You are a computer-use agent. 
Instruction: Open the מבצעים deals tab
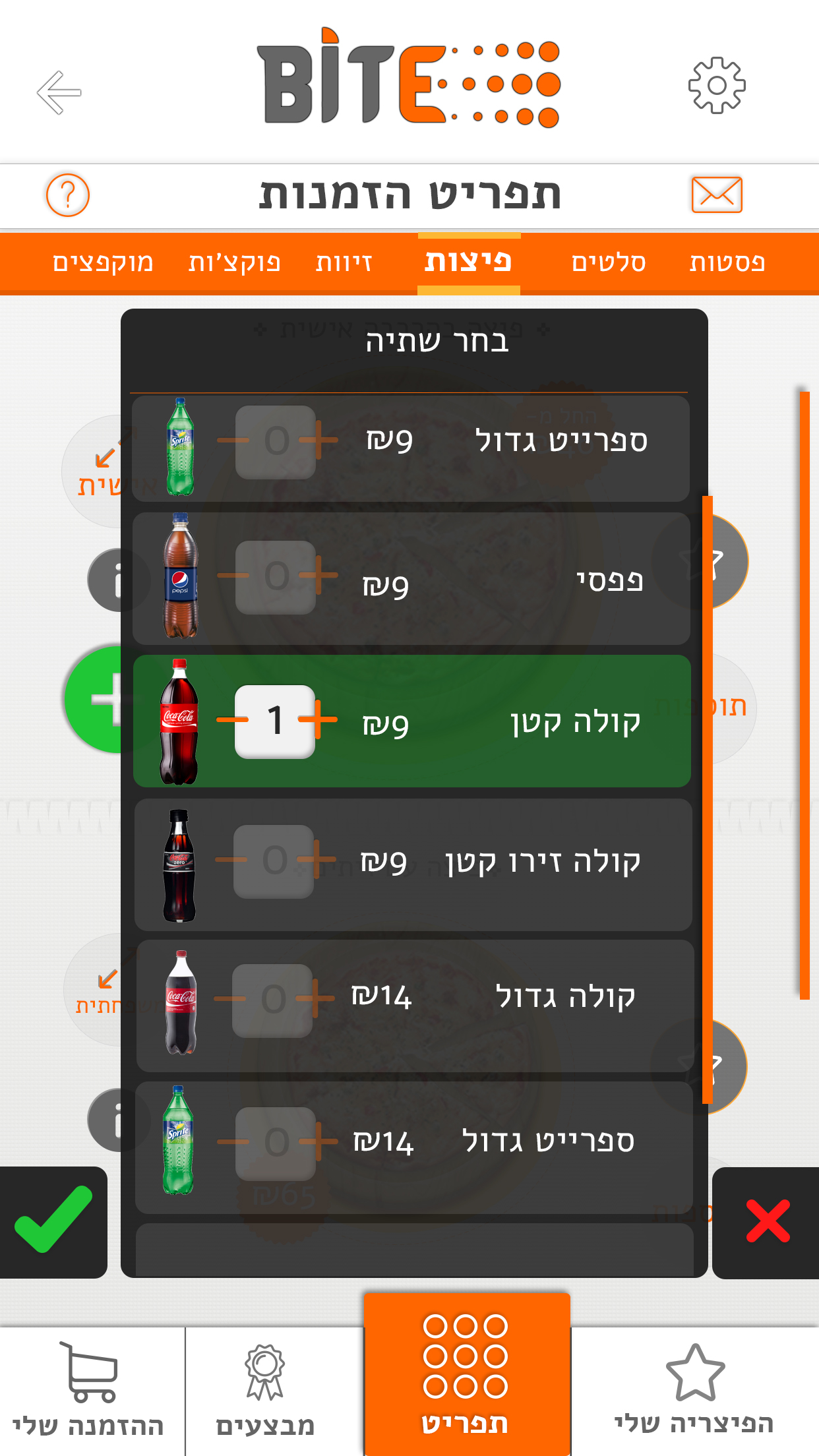pos(265,1391)
